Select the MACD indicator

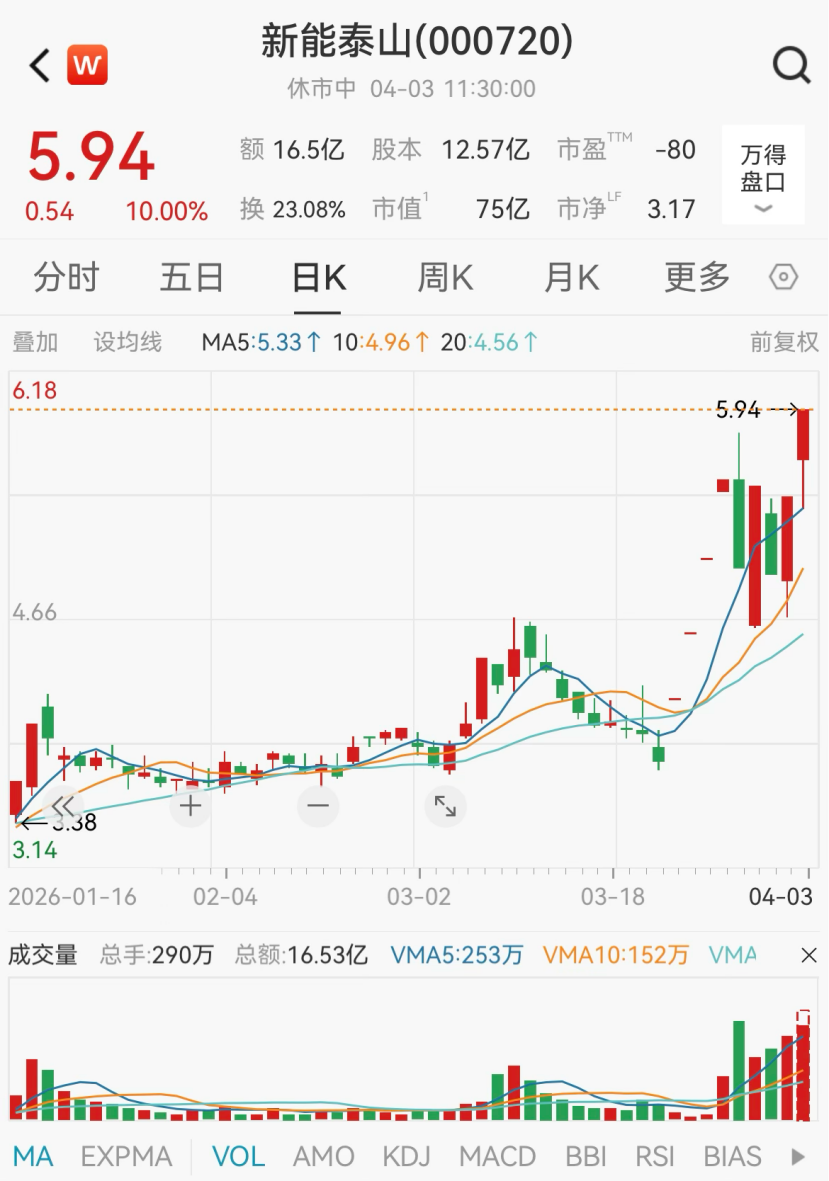click(497, 1157)
